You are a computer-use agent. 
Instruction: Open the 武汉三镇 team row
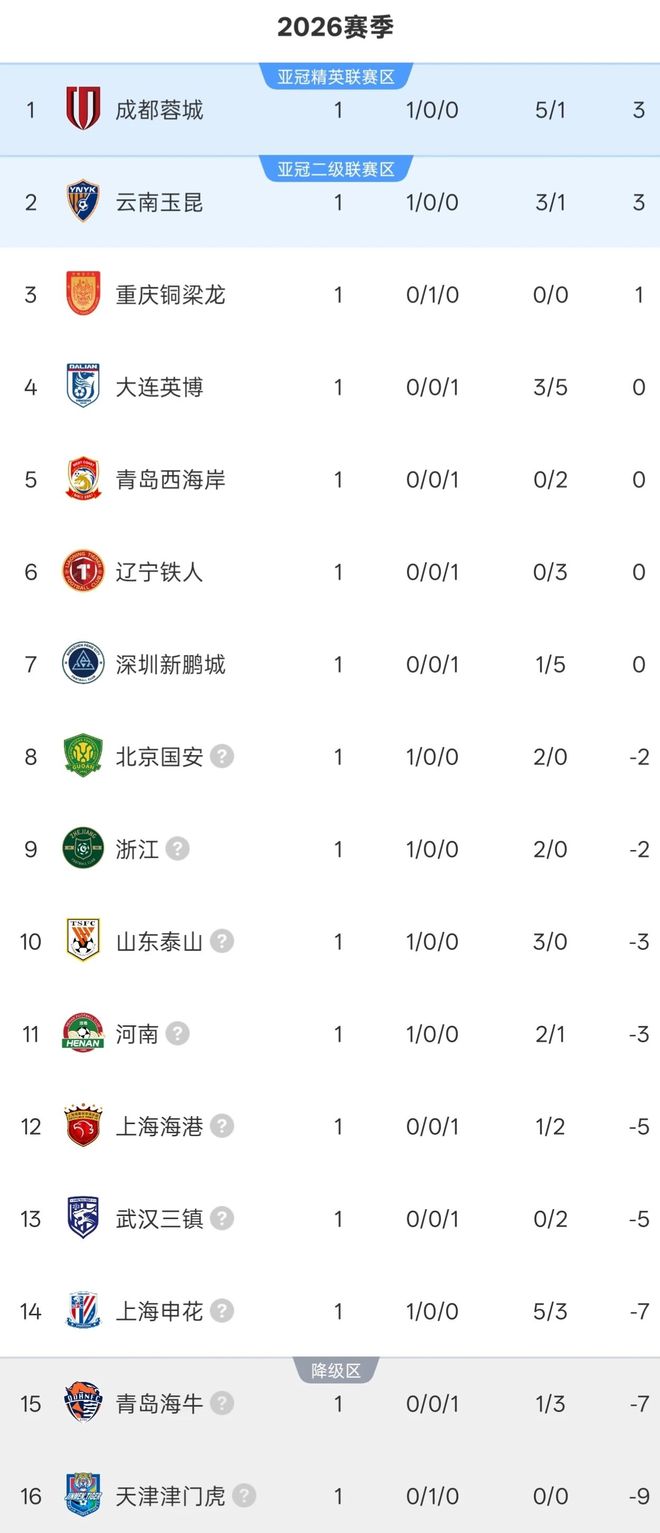tap(159, 1219)
